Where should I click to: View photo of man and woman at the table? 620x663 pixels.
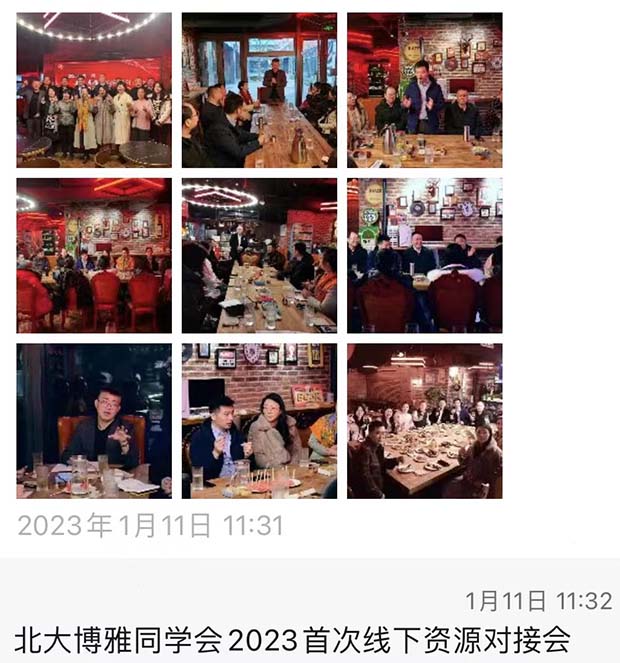pos(259,421)
